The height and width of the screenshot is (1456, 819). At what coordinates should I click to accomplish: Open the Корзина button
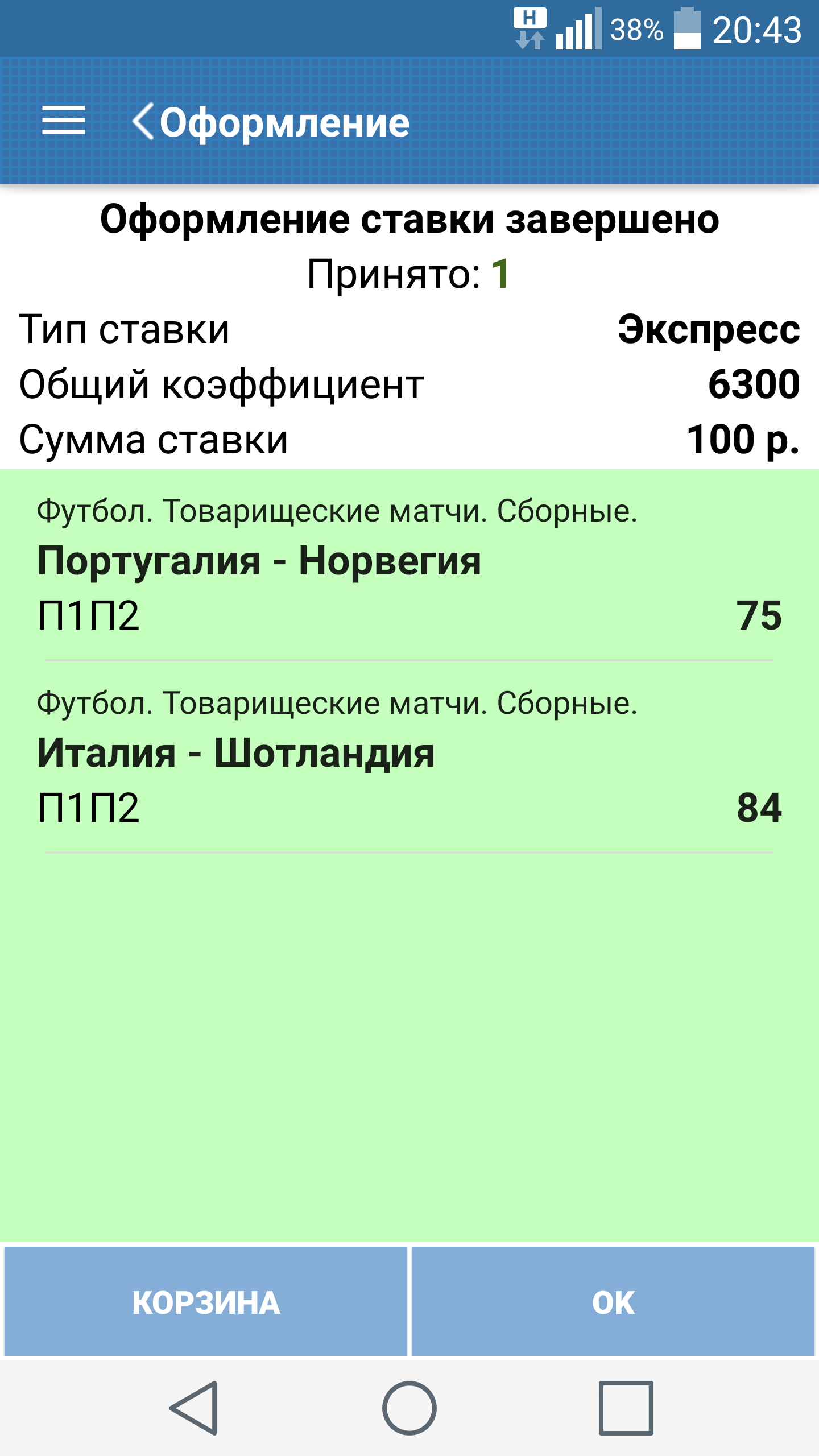pyautogui.click(x=206, y=1302)
